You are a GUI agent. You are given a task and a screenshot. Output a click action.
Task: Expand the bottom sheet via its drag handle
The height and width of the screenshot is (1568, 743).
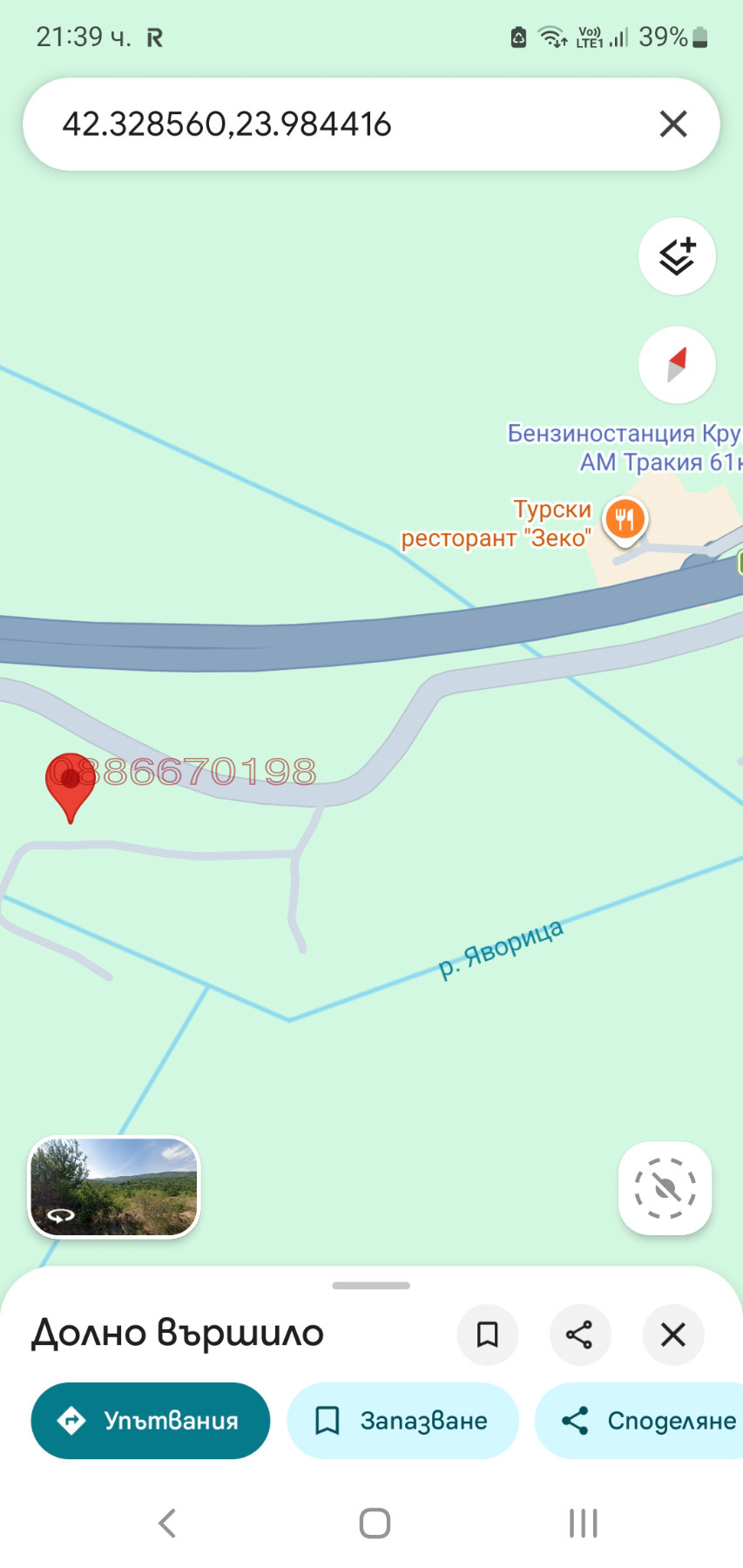pos(371,1284)
